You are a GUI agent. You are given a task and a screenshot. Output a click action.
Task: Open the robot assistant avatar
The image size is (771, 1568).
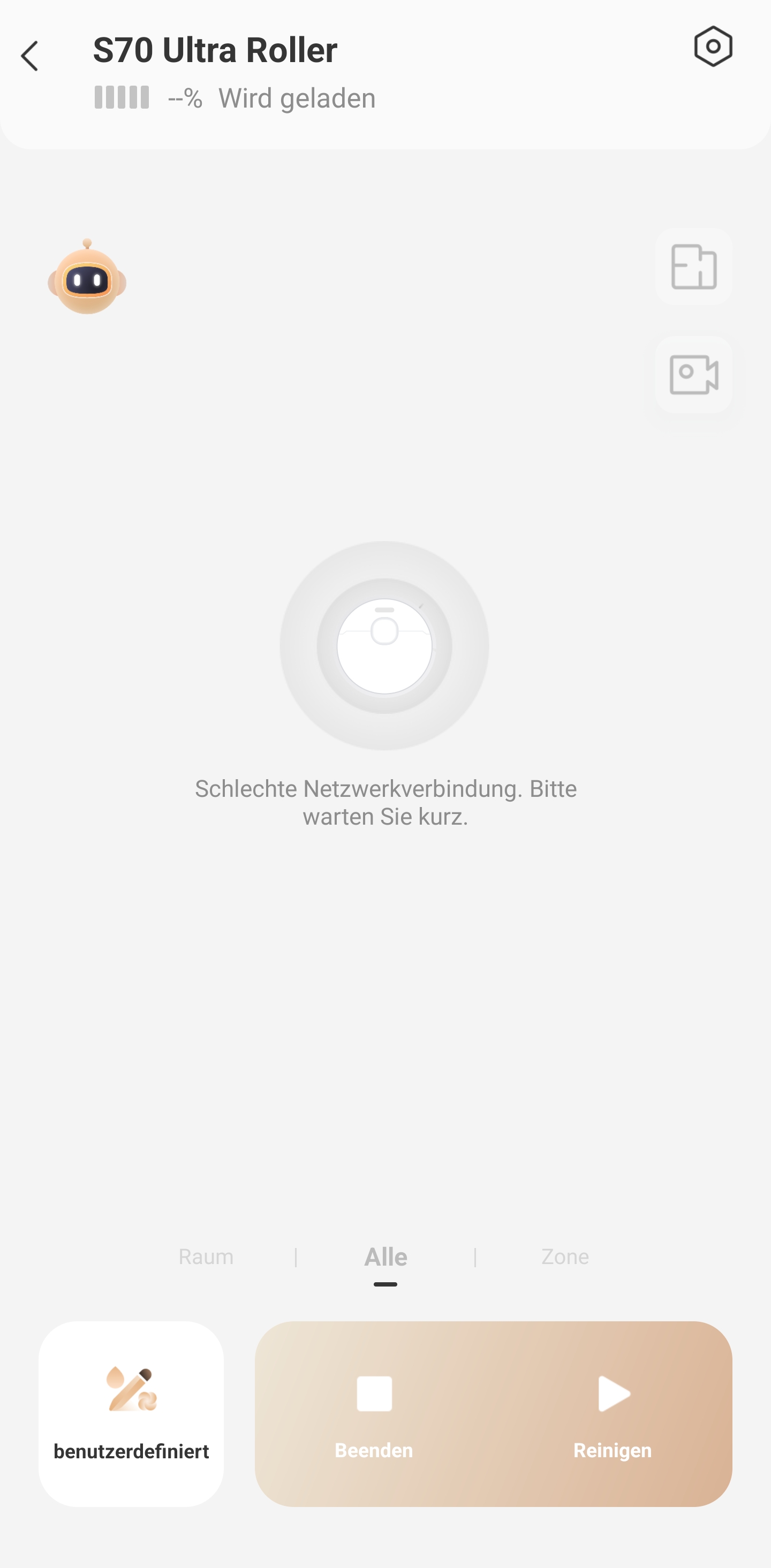[87, 277]
